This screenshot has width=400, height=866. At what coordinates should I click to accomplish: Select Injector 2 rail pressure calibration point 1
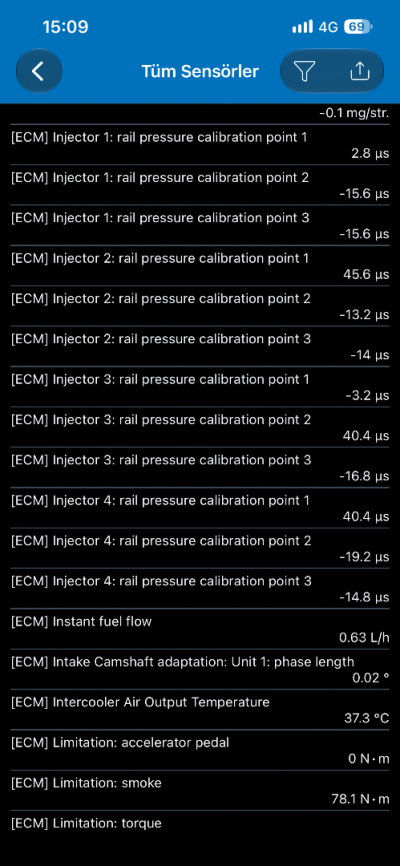(200, 266)
